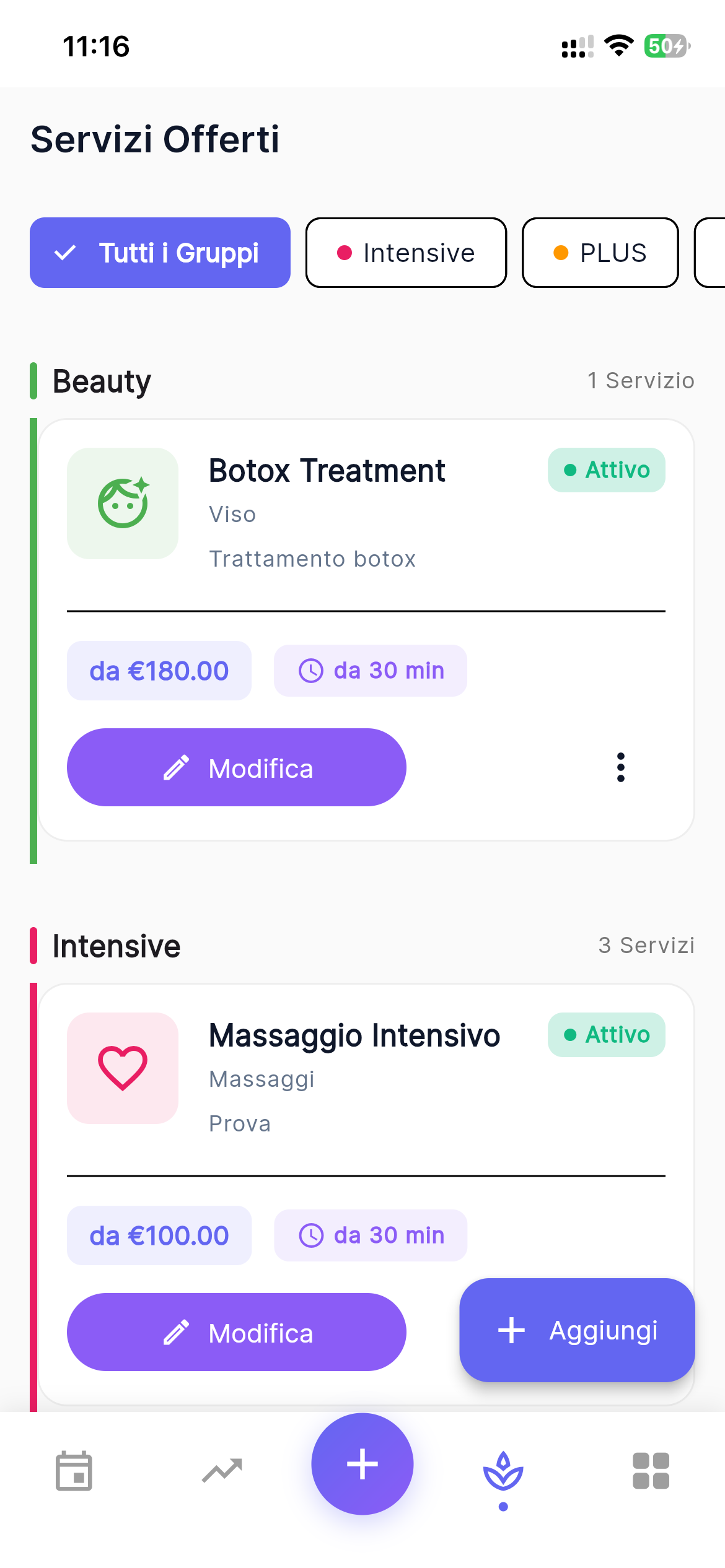This screenshot has width=725, height=1568.
Task: Expand the Intensive group section
Action: pyautogui.click(x=115, y=946)
